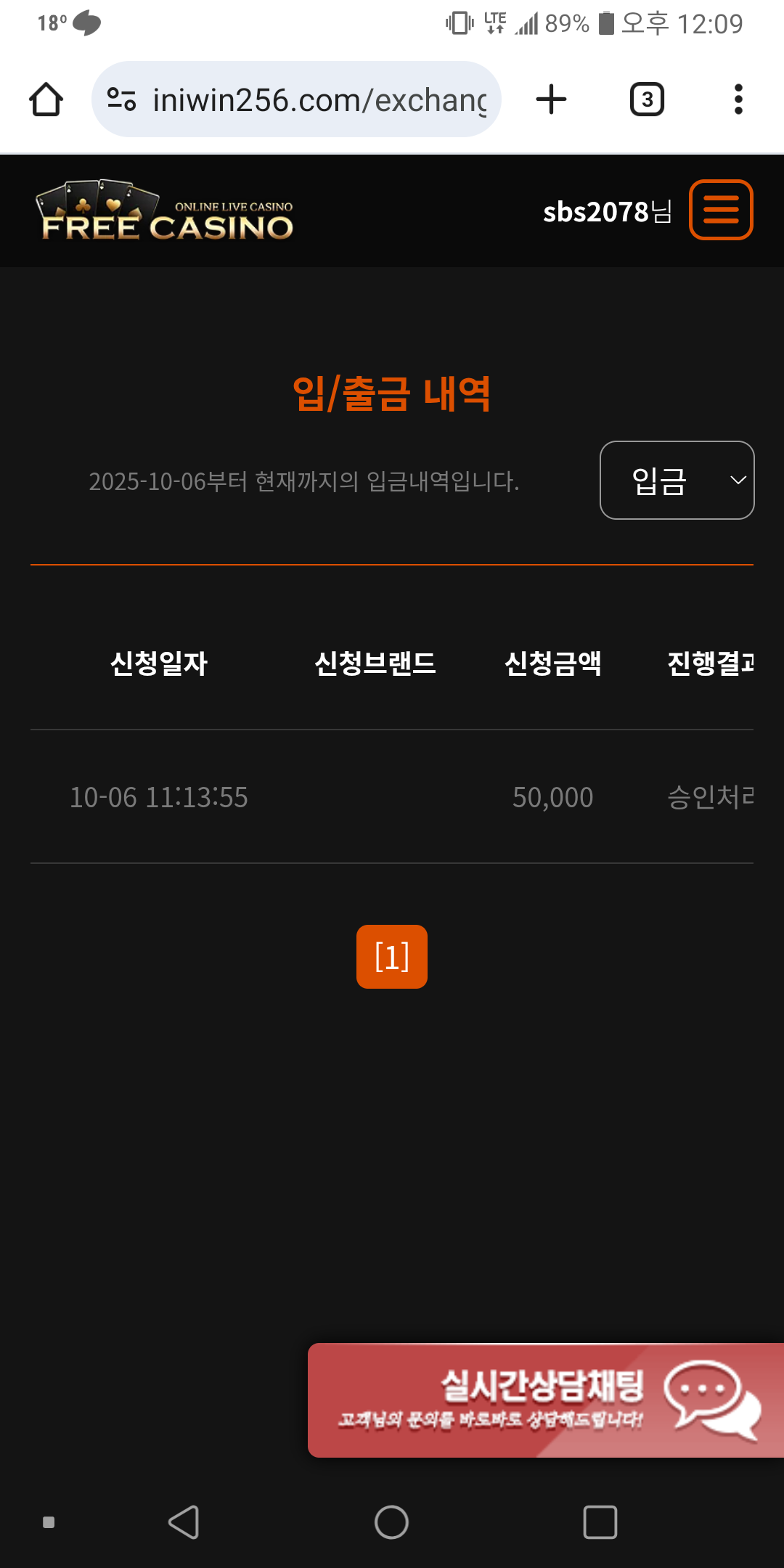Open the 실시간상담채팅 live chat banner
This screenshot has height=1568, width=784.
[x=546, y=1400]
